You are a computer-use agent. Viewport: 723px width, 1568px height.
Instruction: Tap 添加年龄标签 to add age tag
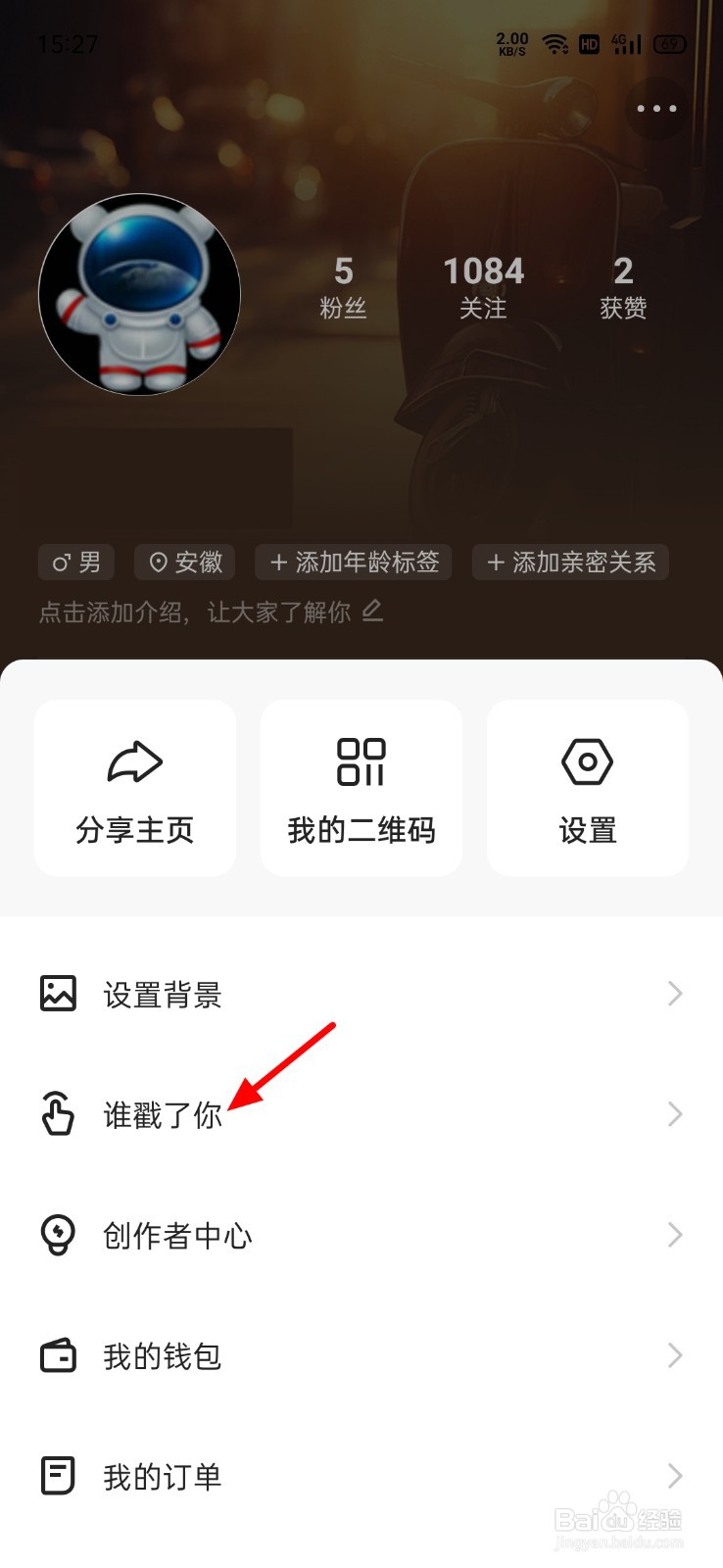pyautogui.click(x=354, y=562)
